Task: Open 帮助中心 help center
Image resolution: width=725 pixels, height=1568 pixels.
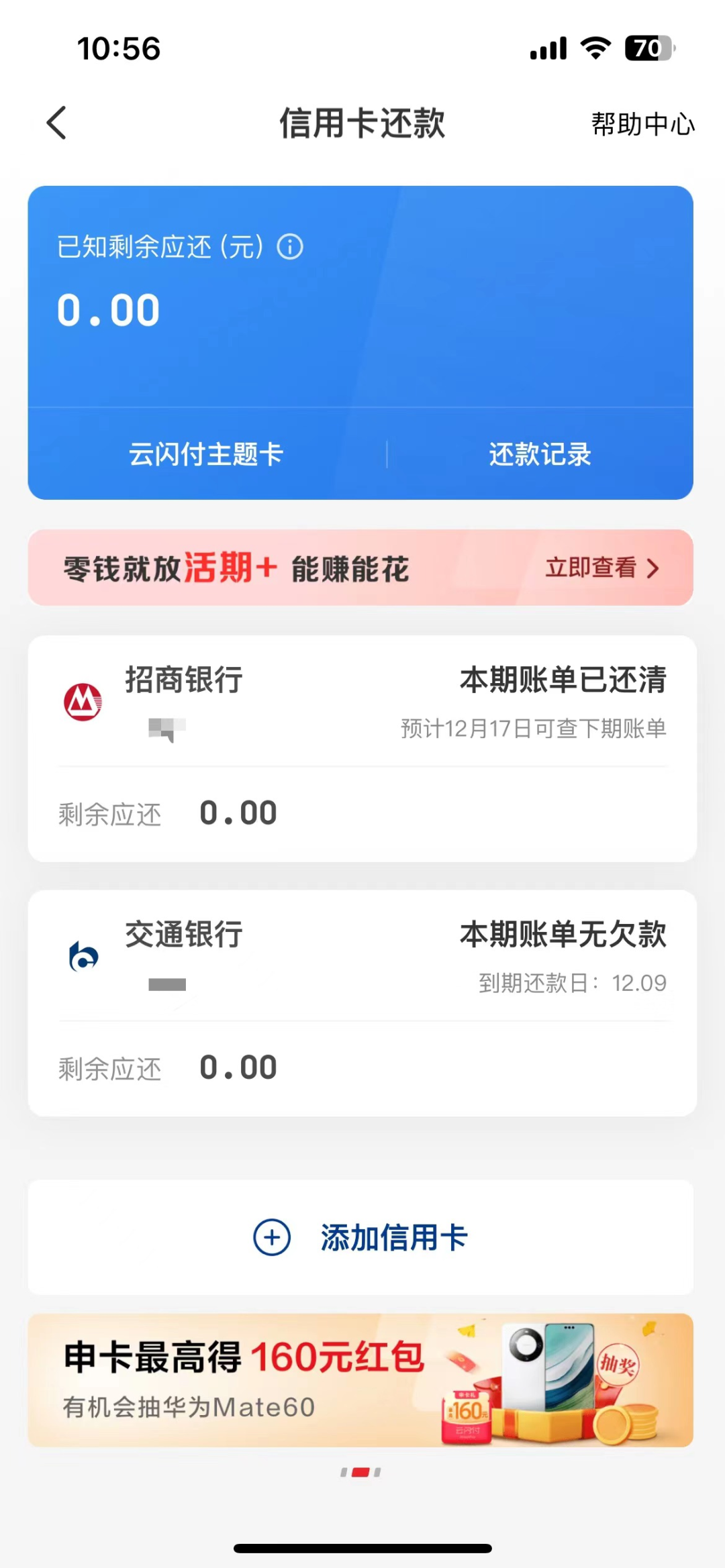Action: [642, 124]
